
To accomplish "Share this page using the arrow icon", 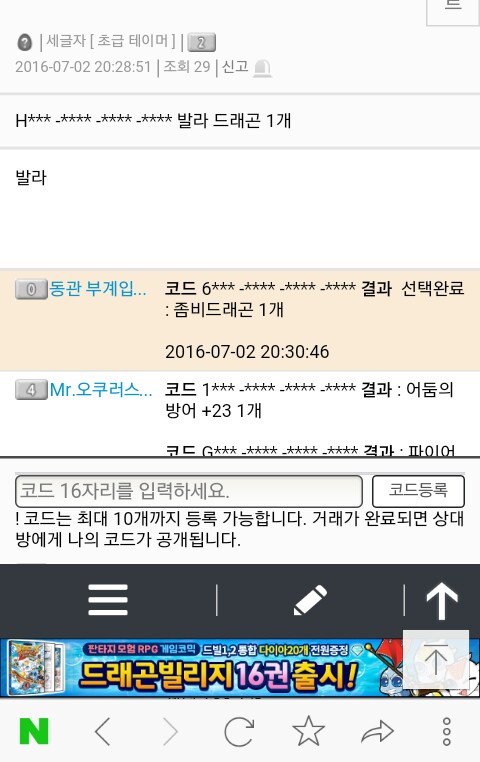I will (x=377, y=731).
